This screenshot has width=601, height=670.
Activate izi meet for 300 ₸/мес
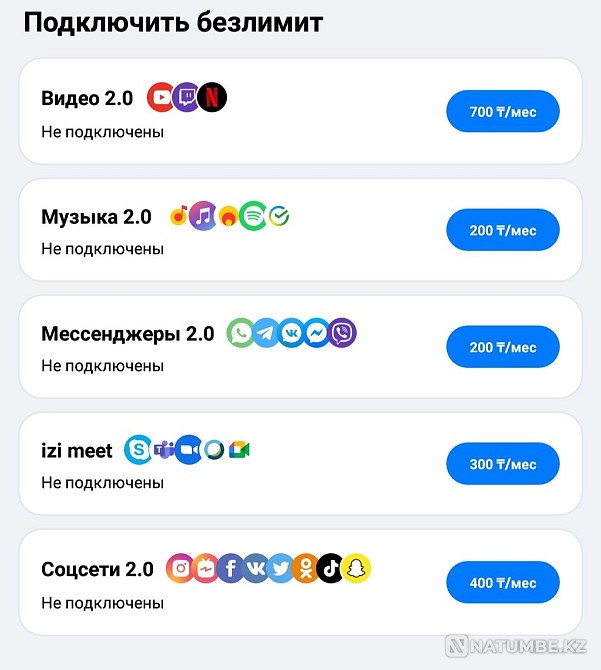(x=502, y=464)
